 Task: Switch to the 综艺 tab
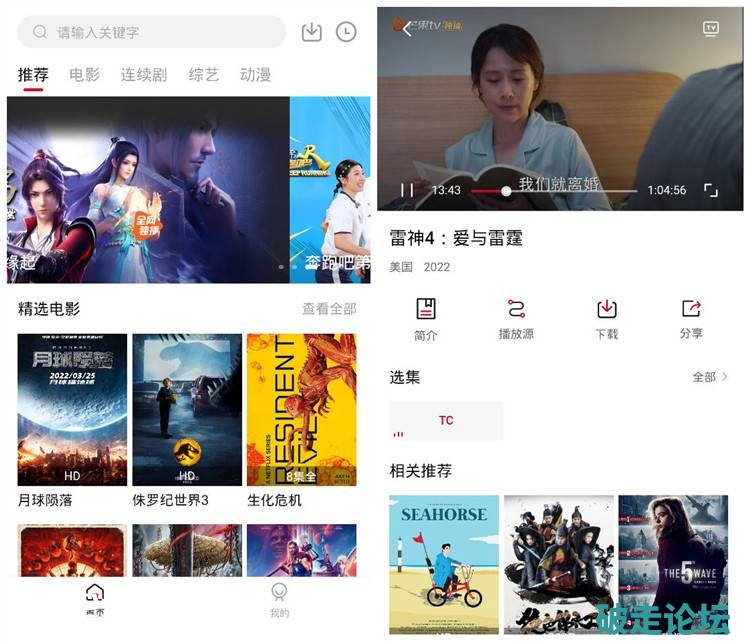coord(203,75)
